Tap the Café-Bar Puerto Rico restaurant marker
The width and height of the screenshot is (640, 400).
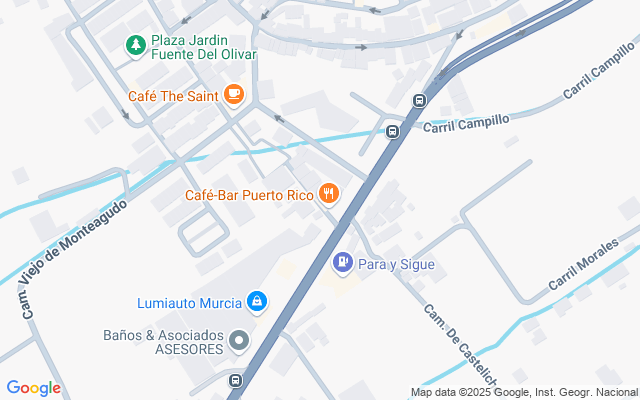tap(329, 193)
